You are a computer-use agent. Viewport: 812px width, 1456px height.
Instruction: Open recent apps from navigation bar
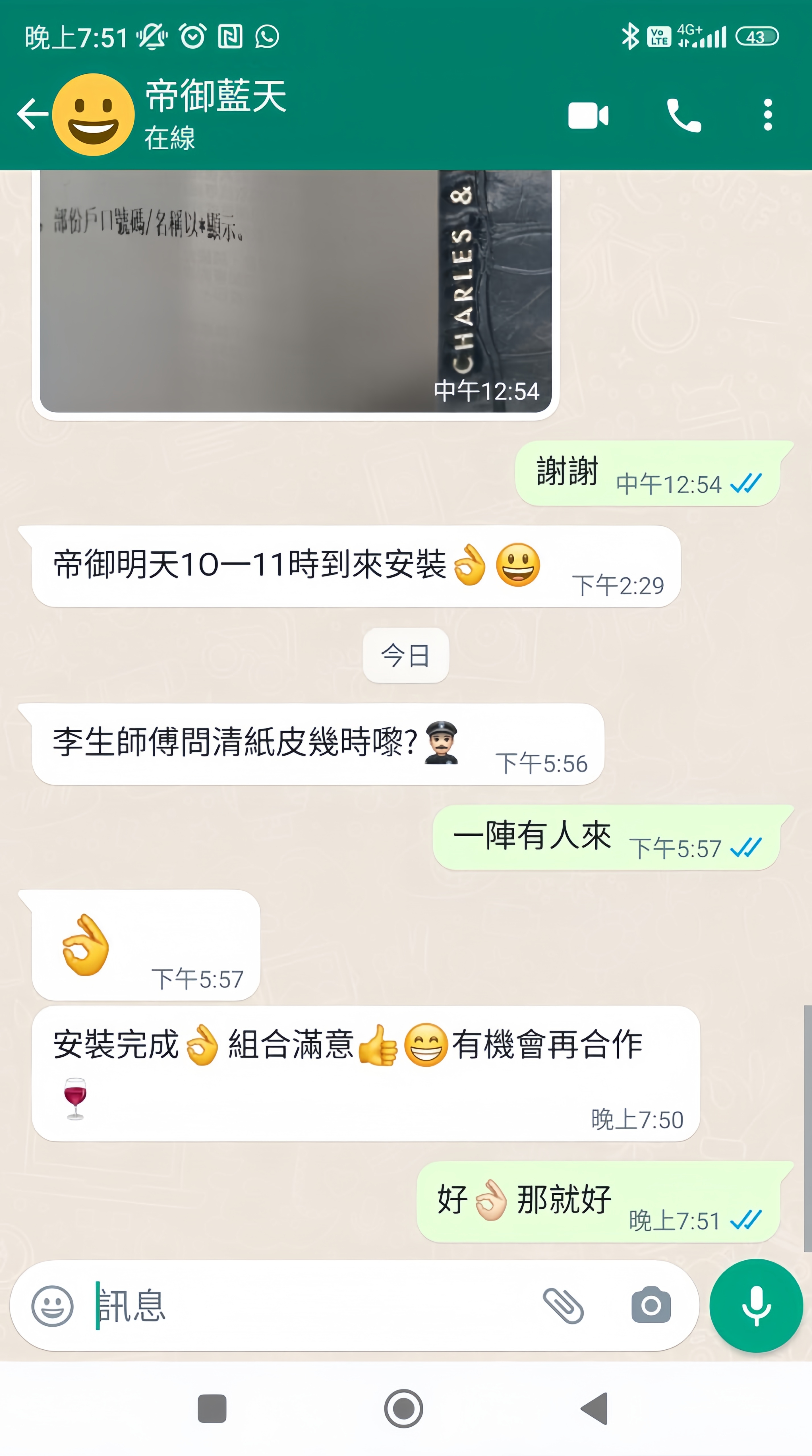pos(212,1409)
